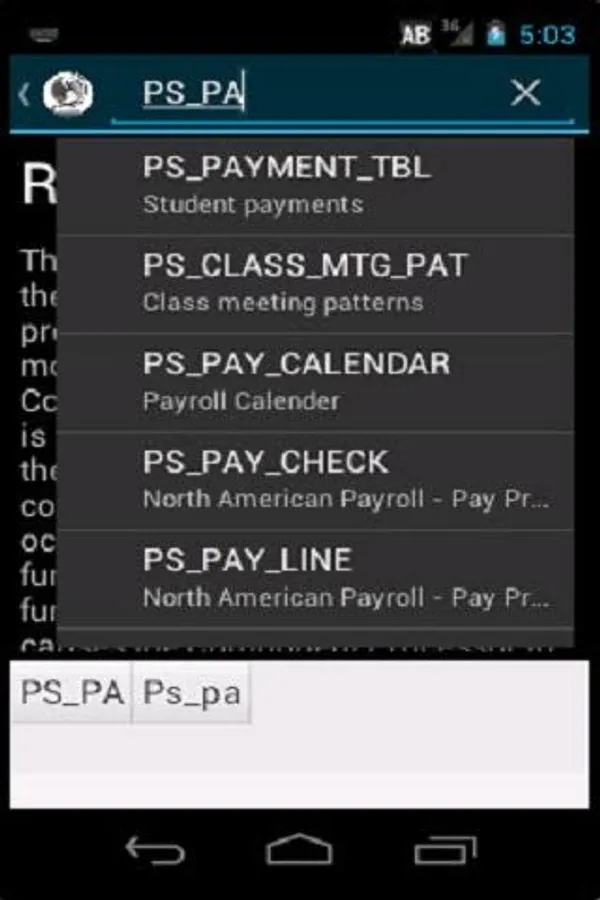Open the PS_PAY_LINE suggestion
The height and width of the screenshot is (900, 600).
315,577
